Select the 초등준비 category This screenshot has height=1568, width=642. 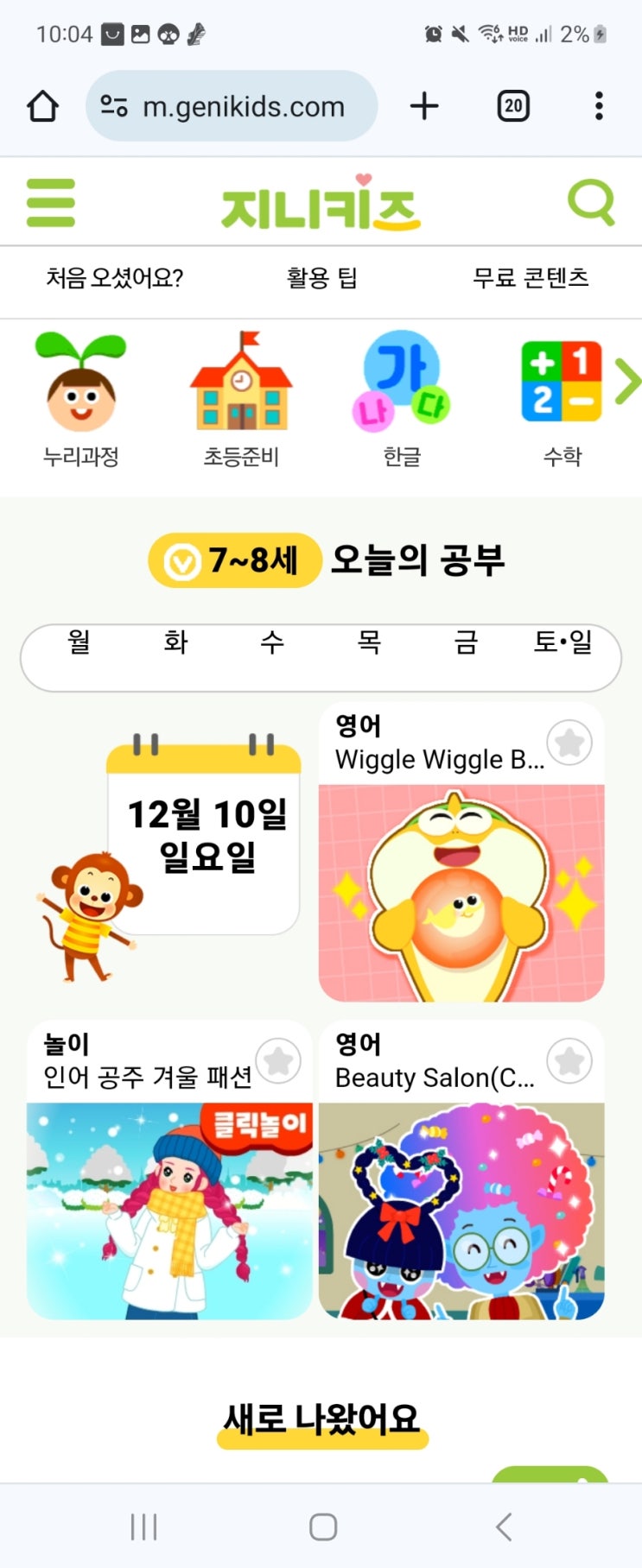pyautogui.click(x=241, y=399)
